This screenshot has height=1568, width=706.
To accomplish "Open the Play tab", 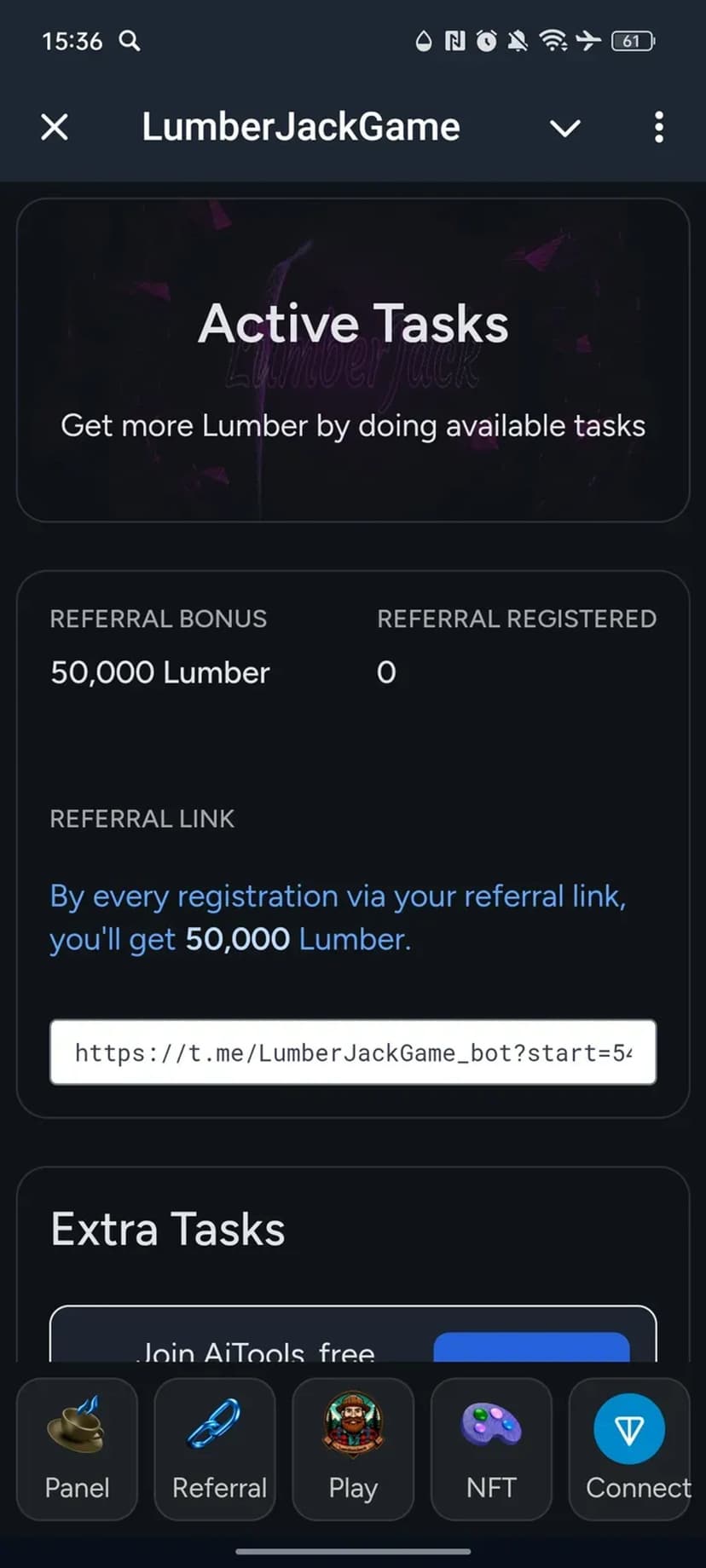I will [353, 1449].
